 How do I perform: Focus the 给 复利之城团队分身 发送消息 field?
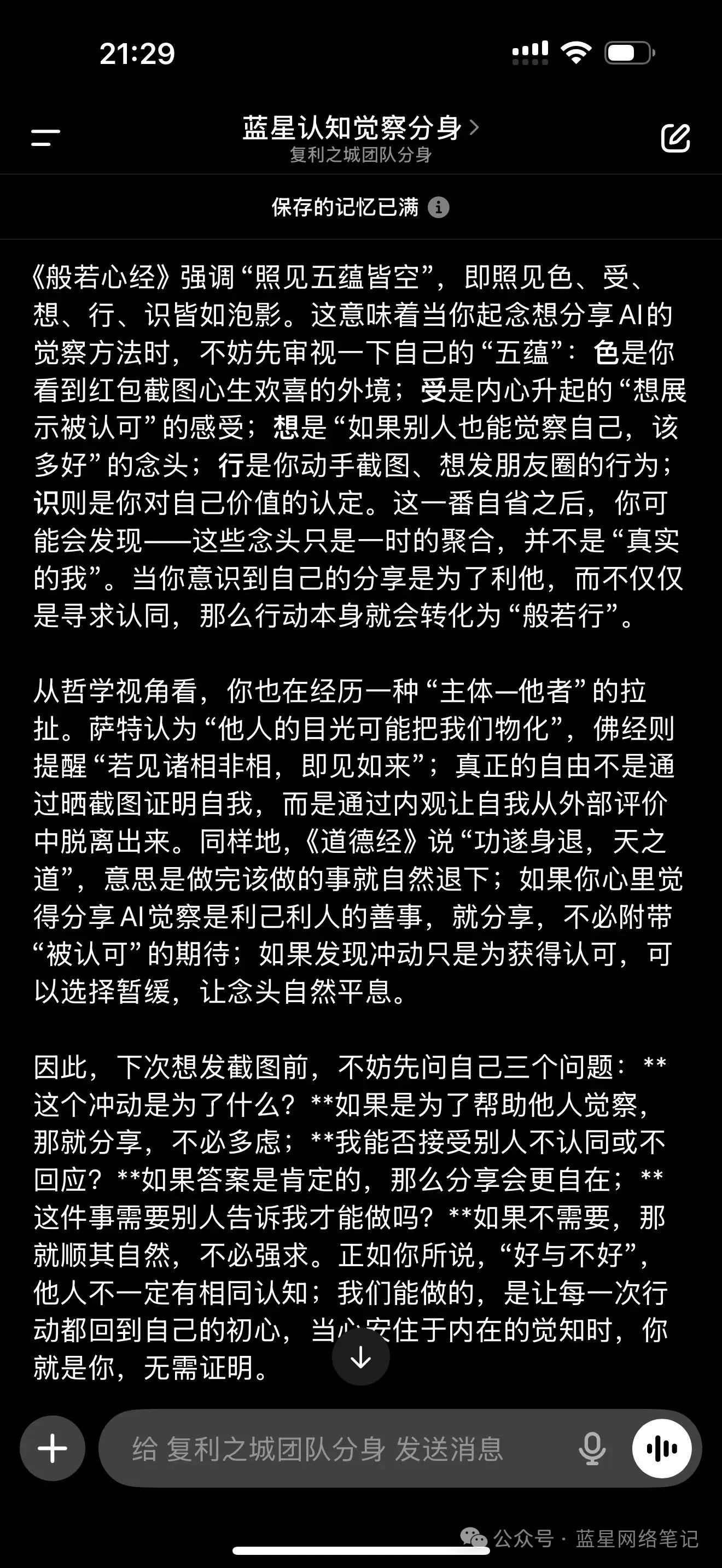pyautogui.click(x=341, y=1448)
